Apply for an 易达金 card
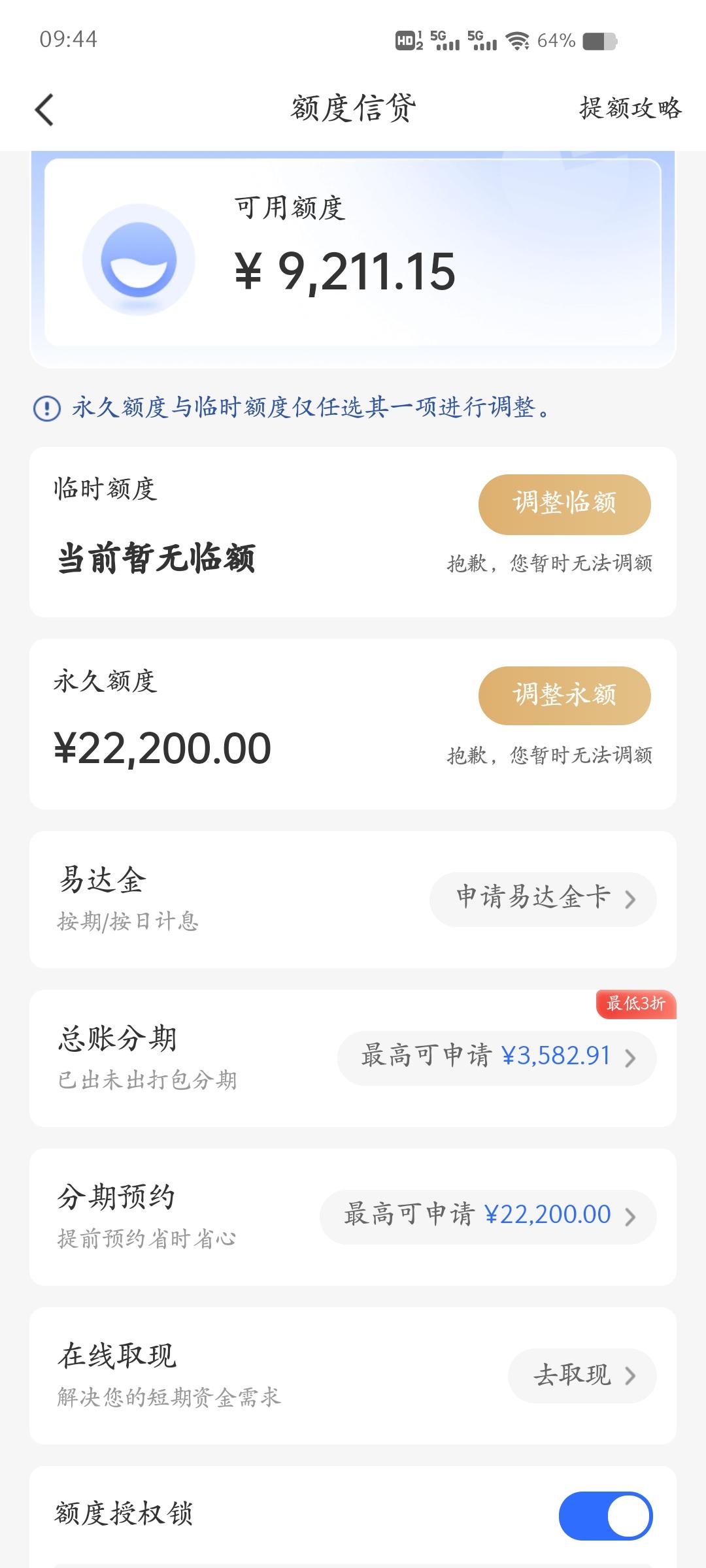This screenshot has height=1568, width=706. [543, 899]
